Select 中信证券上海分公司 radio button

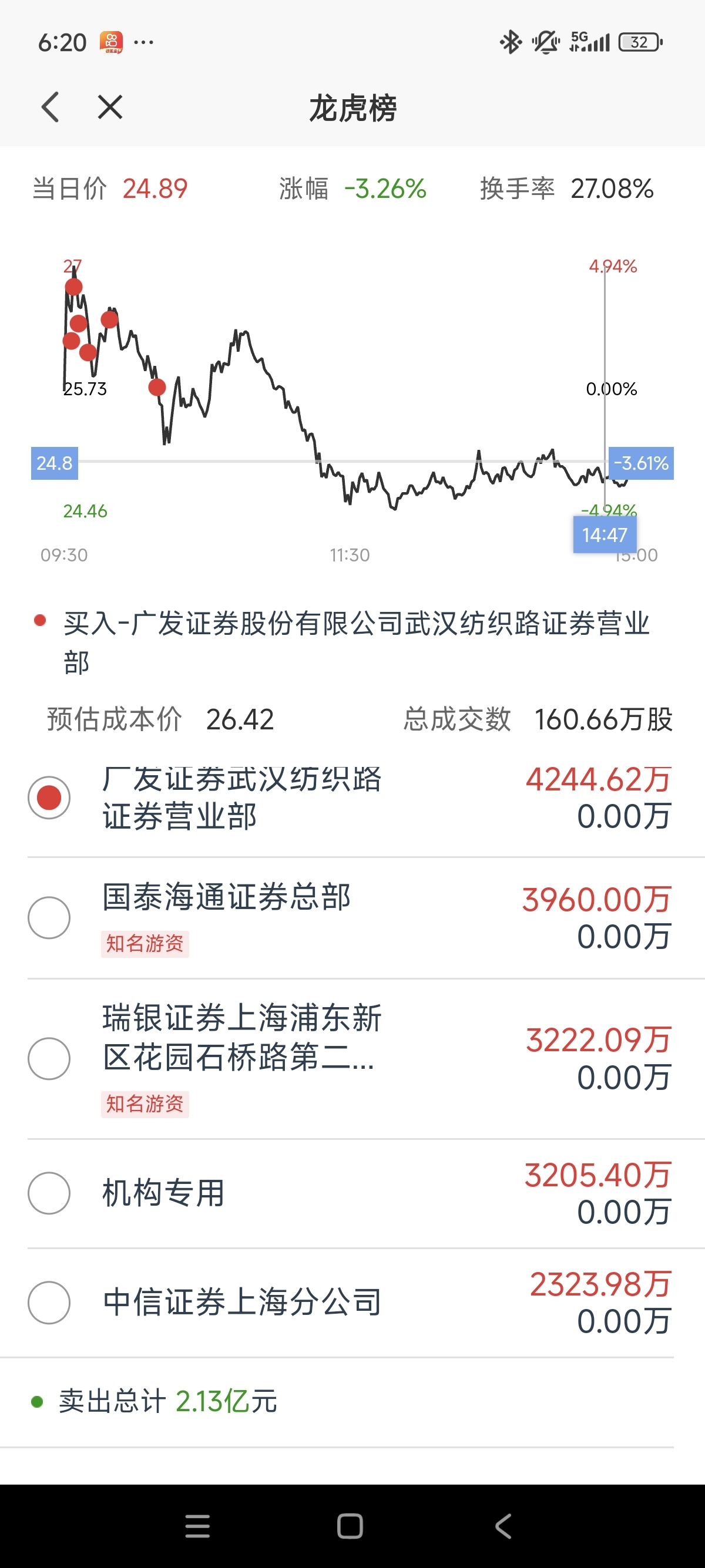tap(49, 1303)
